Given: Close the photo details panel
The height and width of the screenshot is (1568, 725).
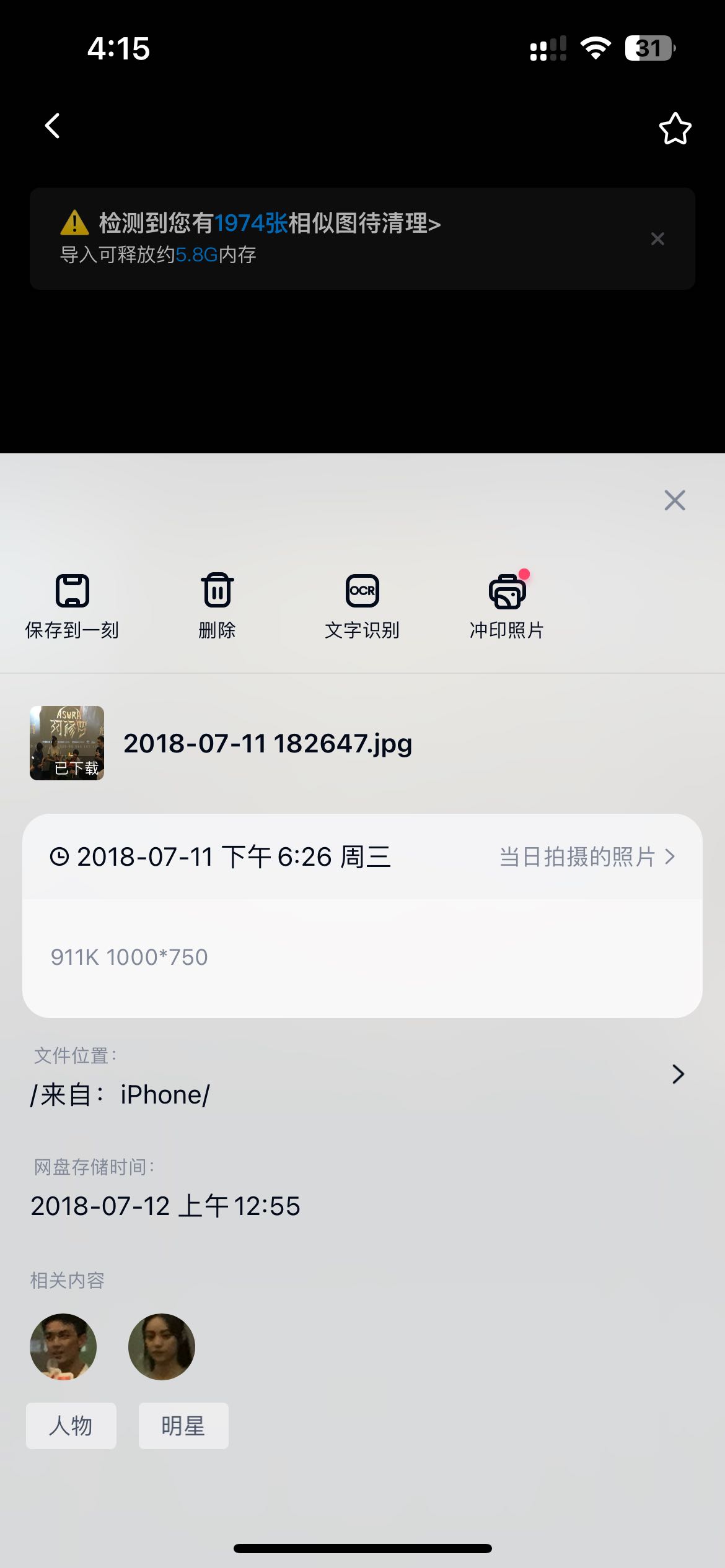Looking at the screenshot, I should pos(674,500).
